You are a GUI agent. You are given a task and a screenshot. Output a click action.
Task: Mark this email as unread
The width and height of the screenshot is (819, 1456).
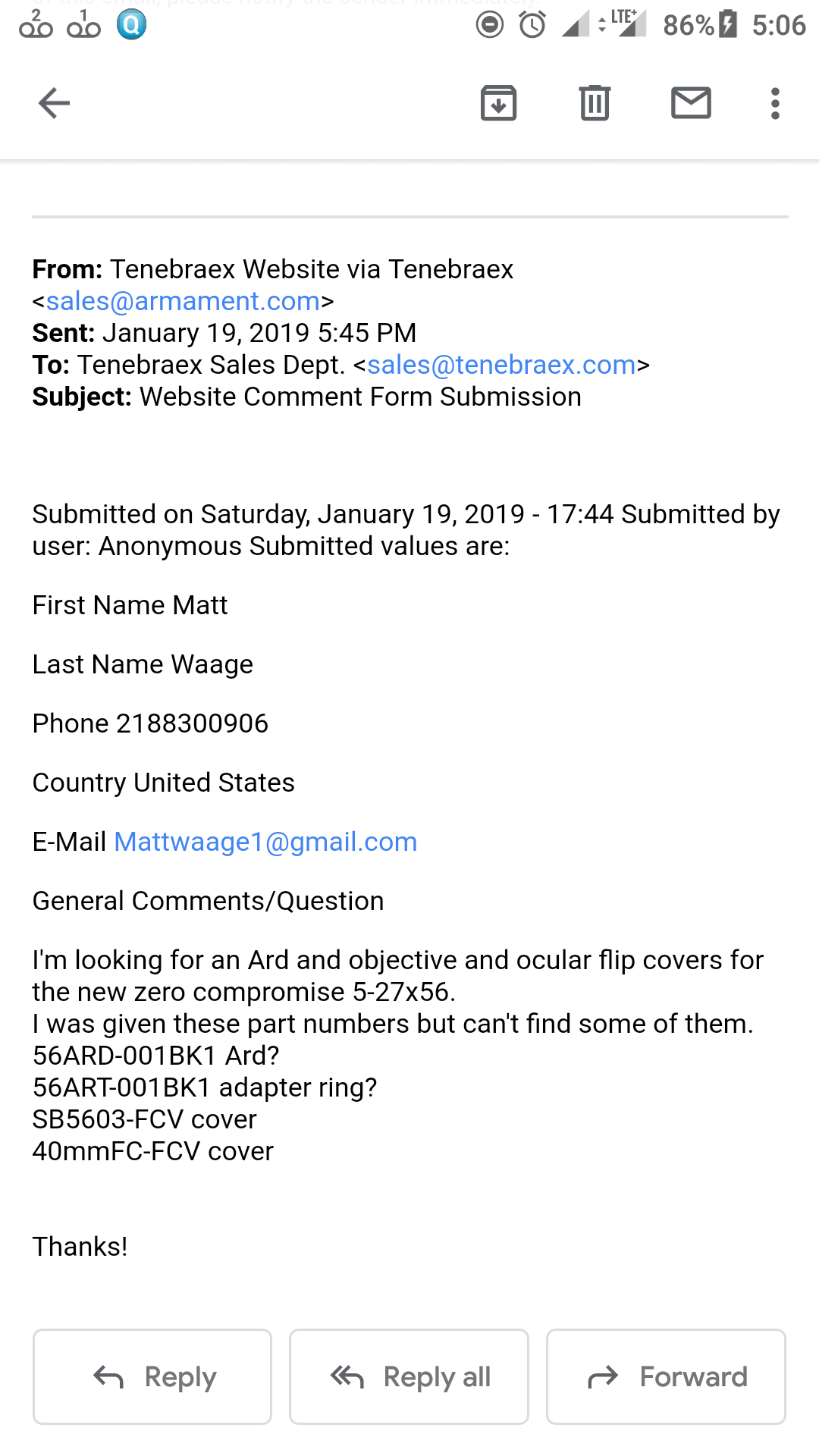[691, 103]
